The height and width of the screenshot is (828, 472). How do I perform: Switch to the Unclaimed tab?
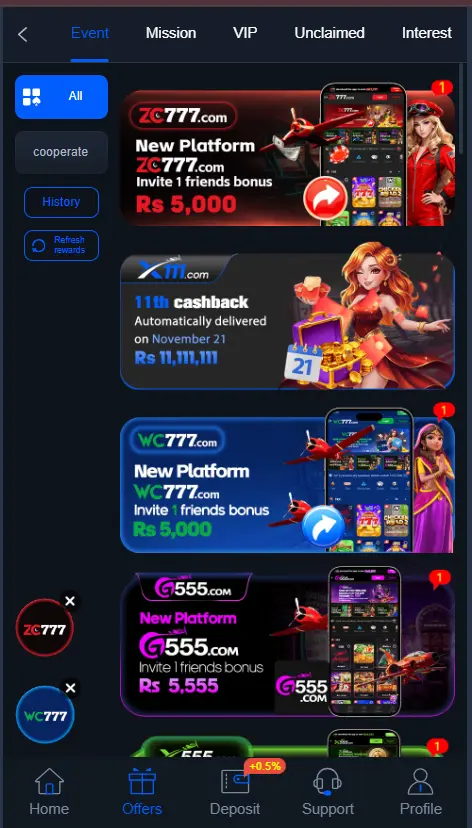[329, 33]
